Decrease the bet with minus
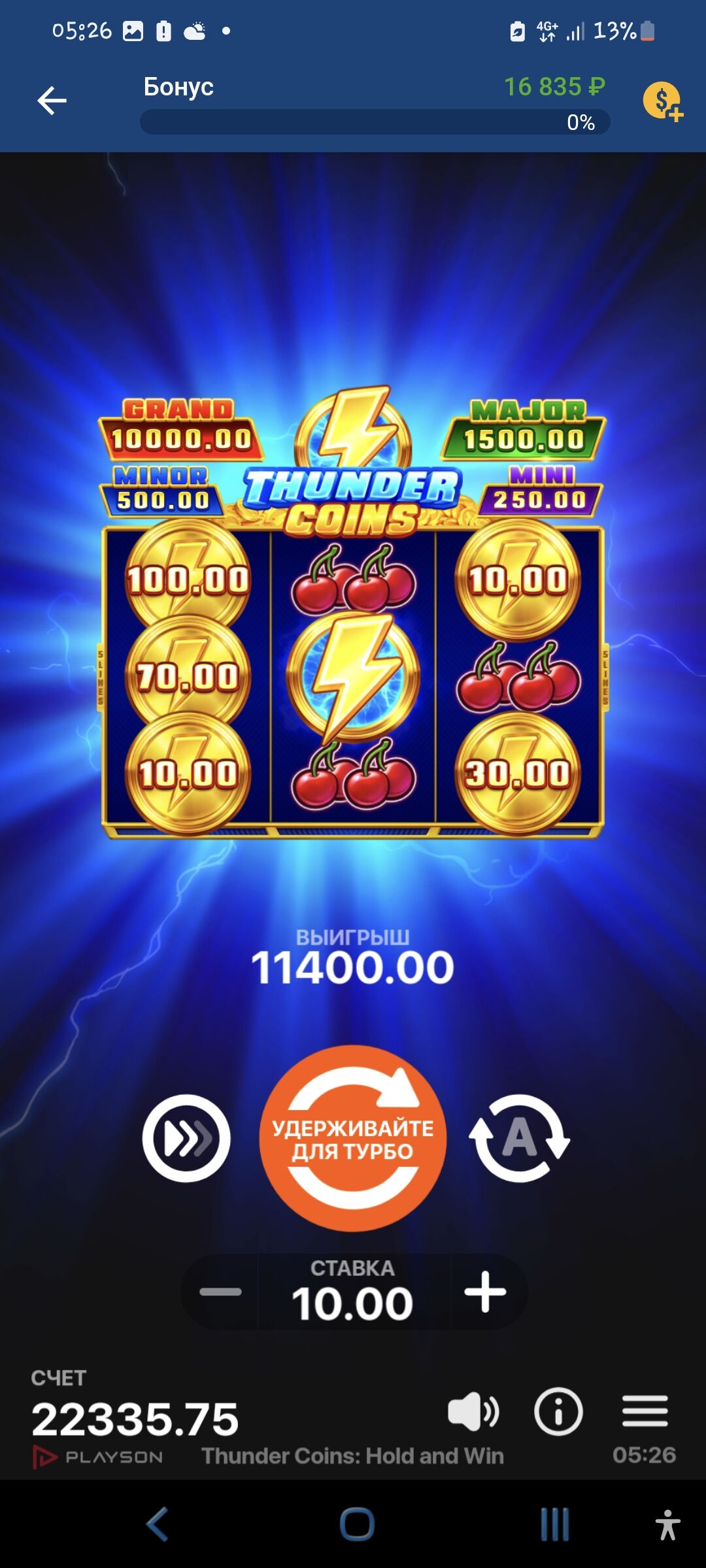Viewport: 706px width, 1568px height. (220, 1292)
